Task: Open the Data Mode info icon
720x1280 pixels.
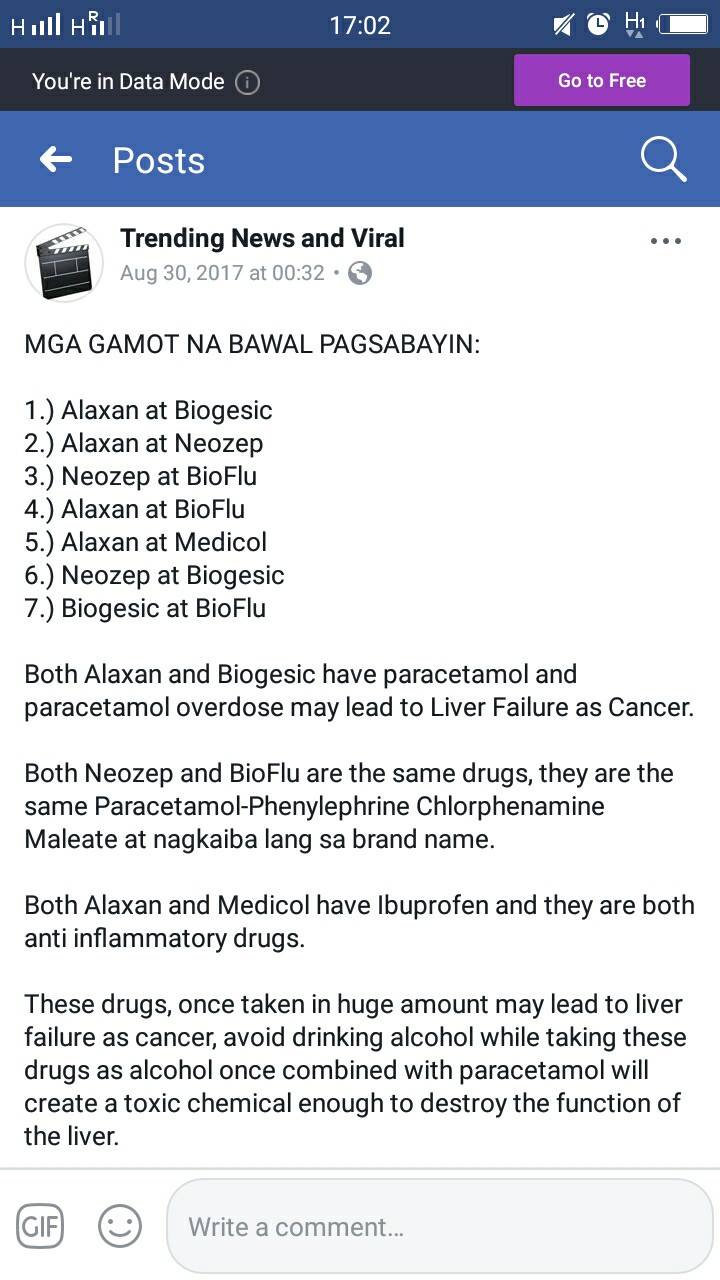Action: tap(247, 82)
